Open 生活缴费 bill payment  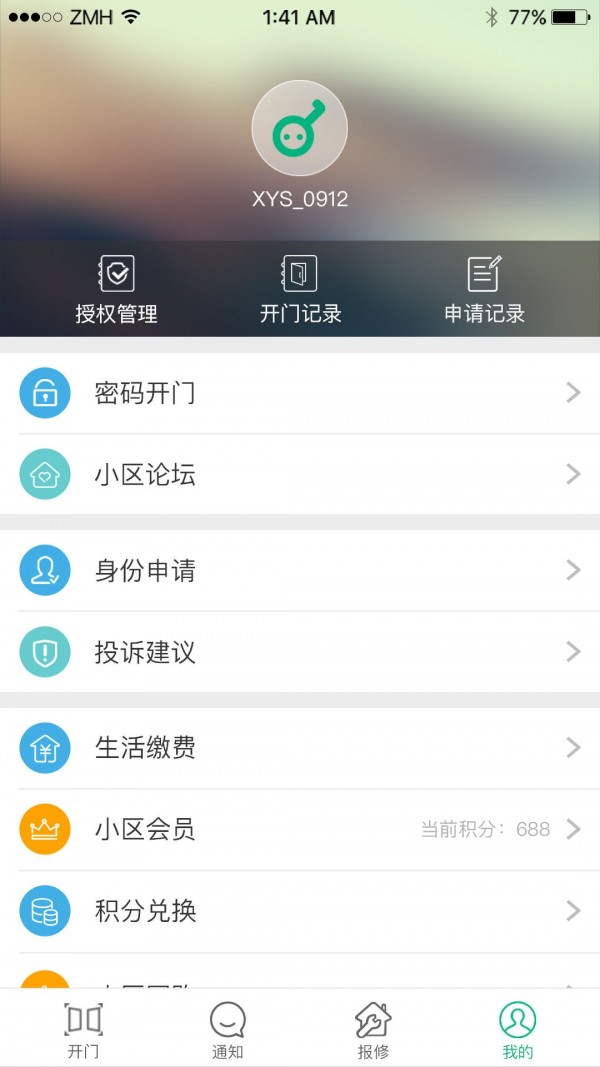point(300,748)
